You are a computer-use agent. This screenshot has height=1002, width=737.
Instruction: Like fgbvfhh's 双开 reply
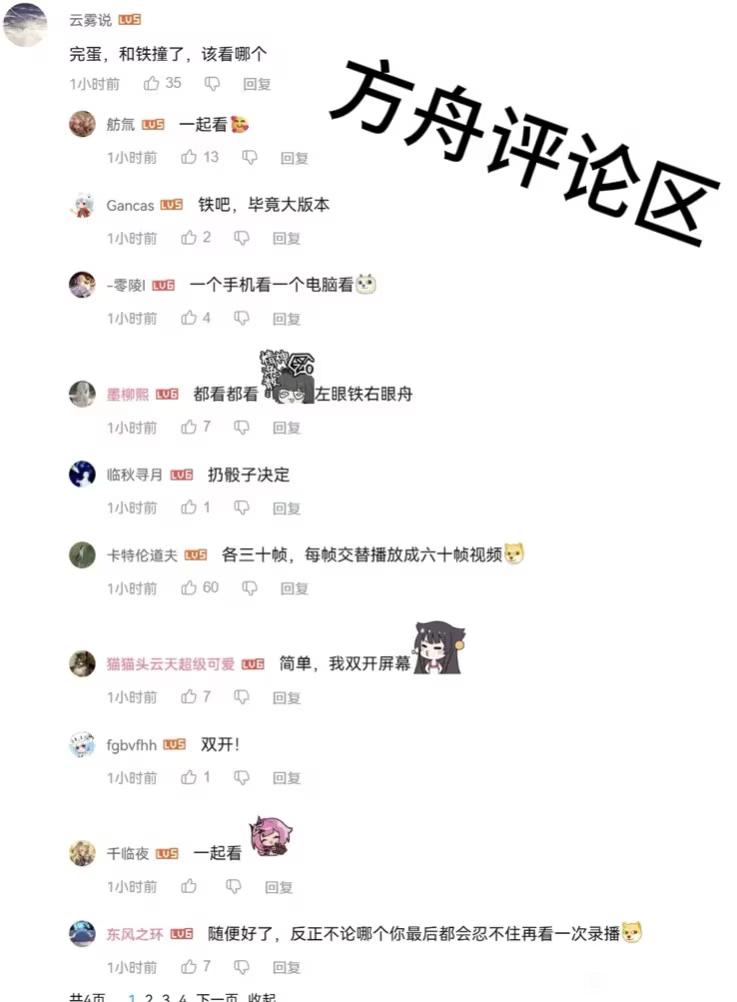coord(189,778)
